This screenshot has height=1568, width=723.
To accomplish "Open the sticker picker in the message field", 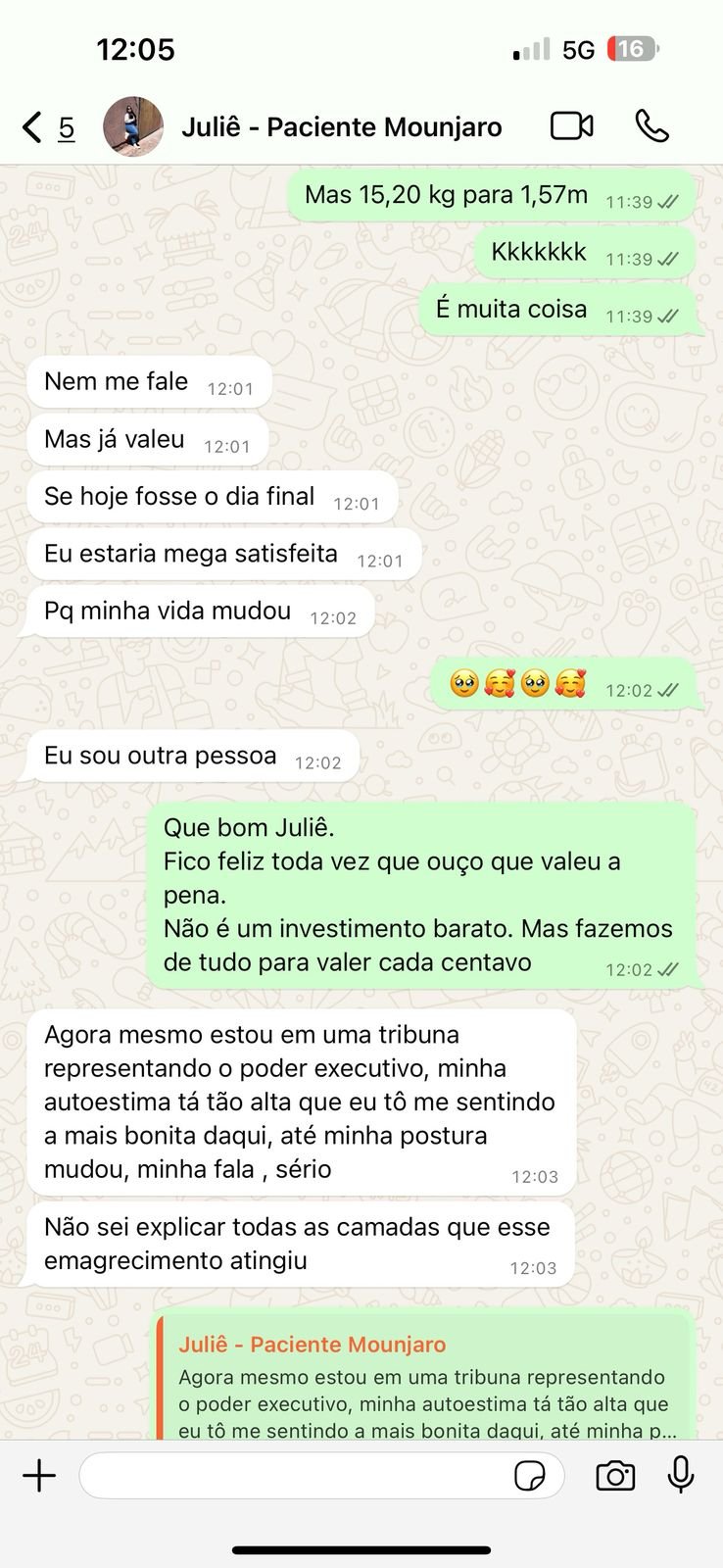I will (x=530, y=1475).
